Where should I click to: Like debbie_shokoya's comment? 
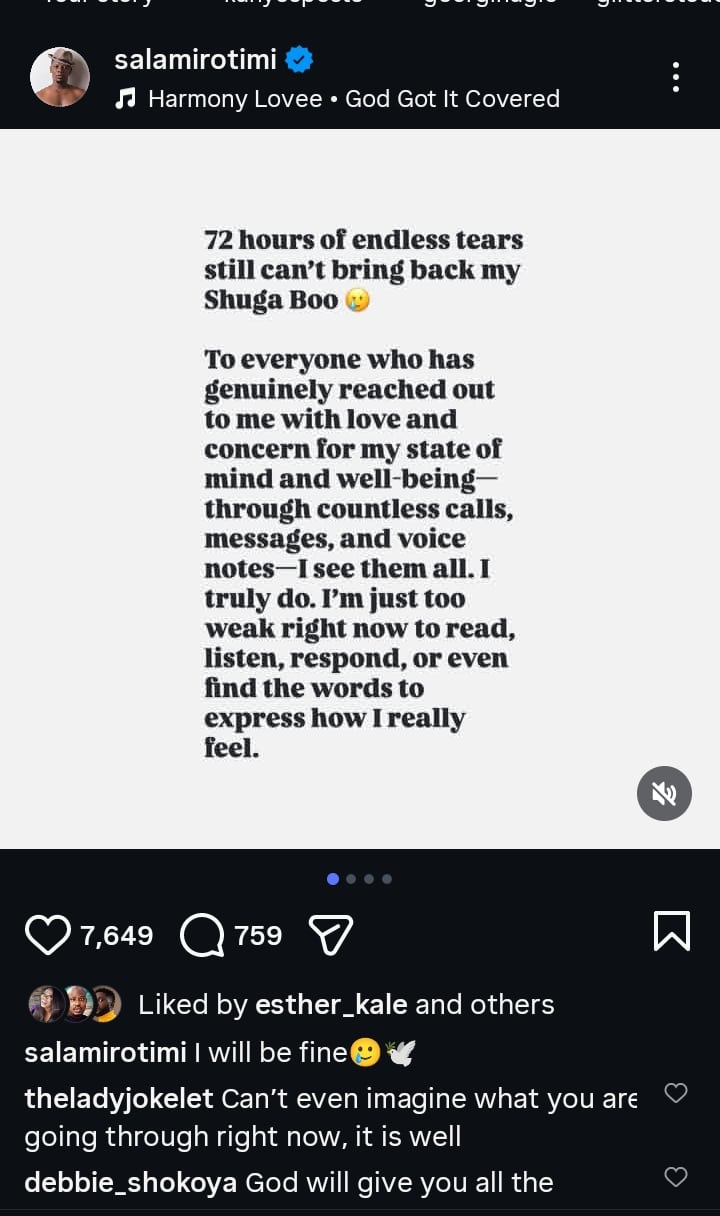click(x=676, y=1177)
